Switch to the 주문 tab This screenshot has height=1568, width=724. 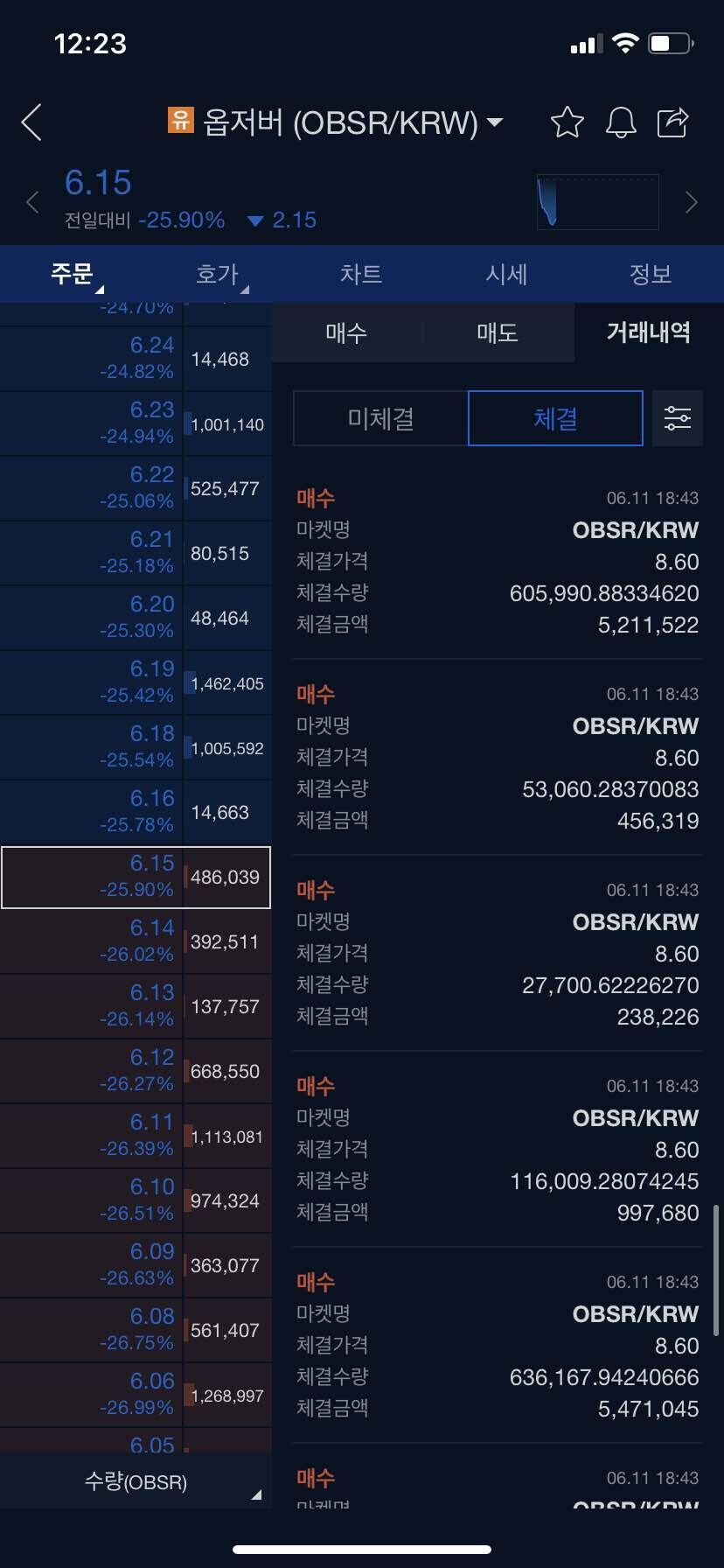click(x=72, y=274)
